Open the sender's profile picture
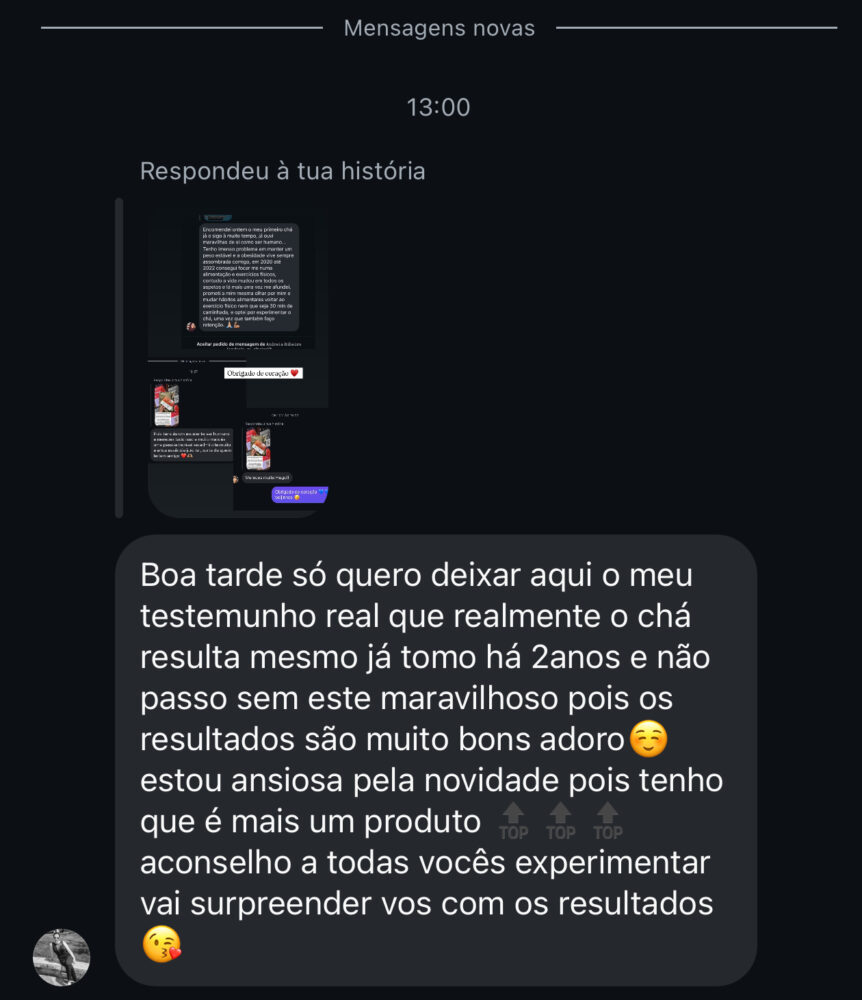 62,957
